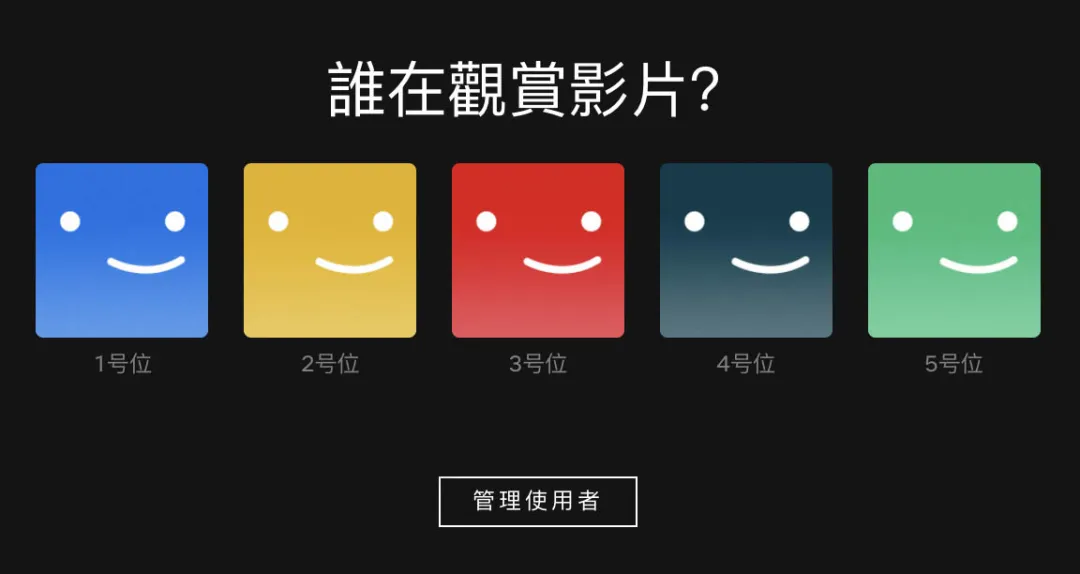This screenshot has height=574, width=1080.
Task: Choose the yellow 2号位 profile
Action: (x=330, y=250)
